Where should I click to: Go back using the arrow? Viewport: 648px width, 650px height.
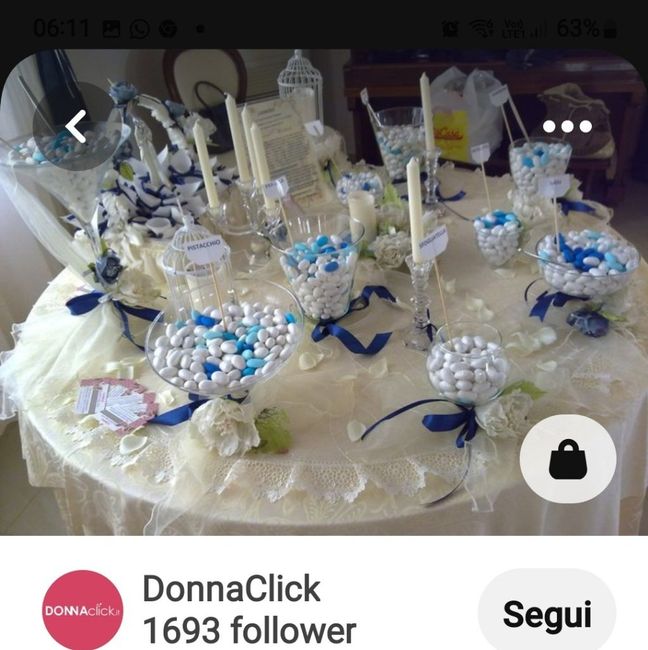click(x=78, y=127)
